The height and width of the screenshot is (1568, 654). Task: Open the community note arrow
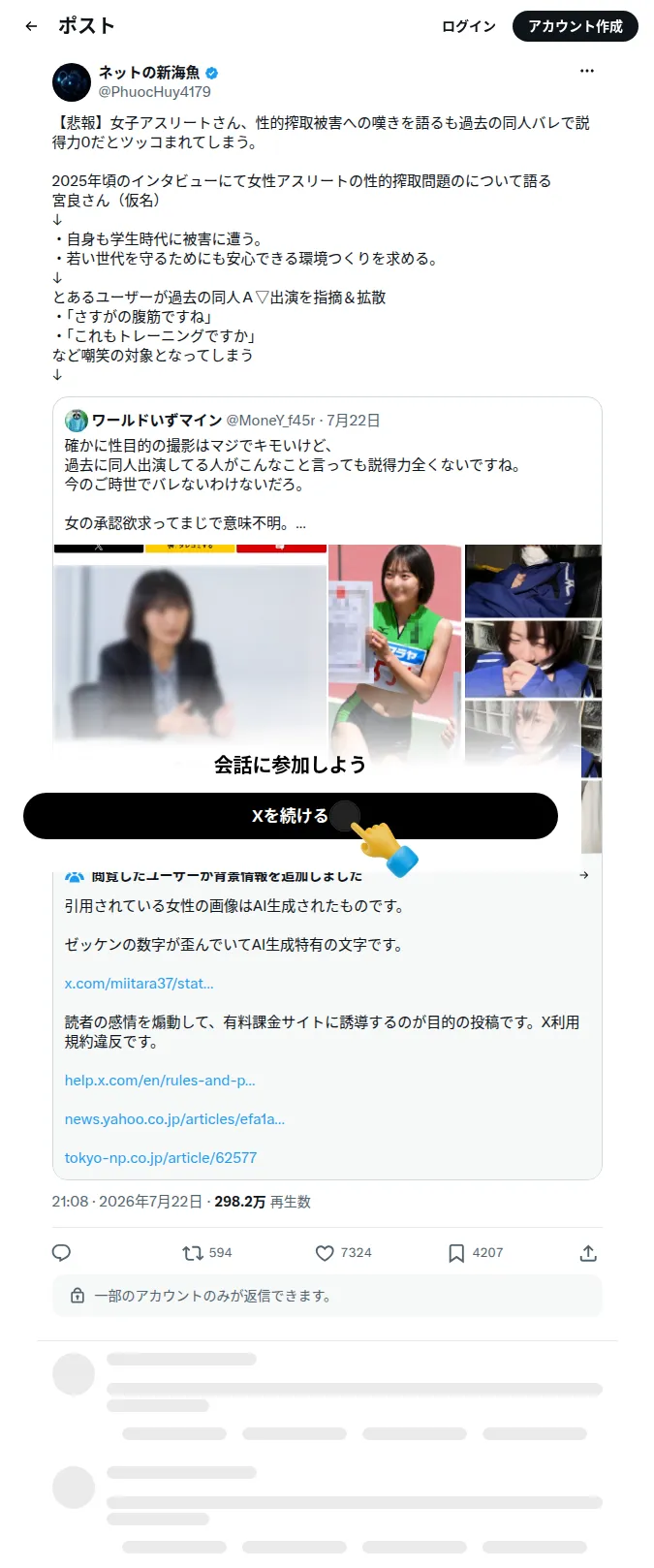click(x=583, y=875)
